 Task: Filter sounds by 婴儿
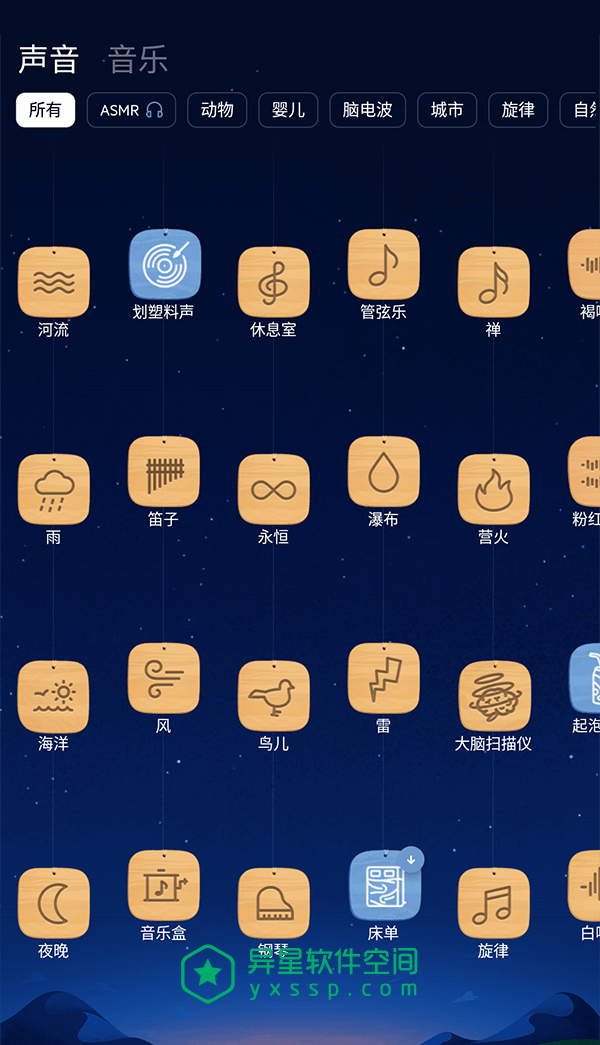tap(288, 110)
